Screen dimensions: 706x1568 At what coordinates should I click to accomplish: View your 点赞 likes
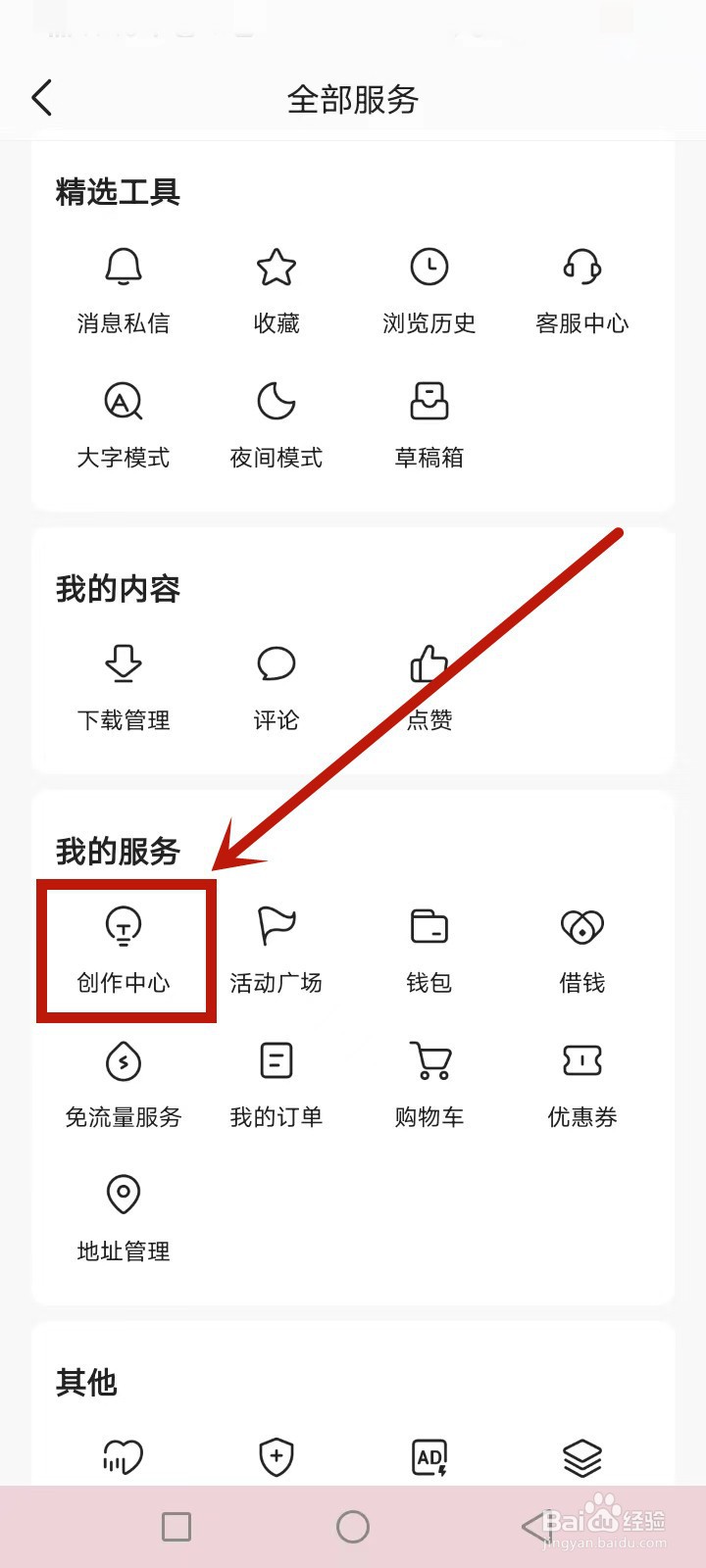coord(428,686)
